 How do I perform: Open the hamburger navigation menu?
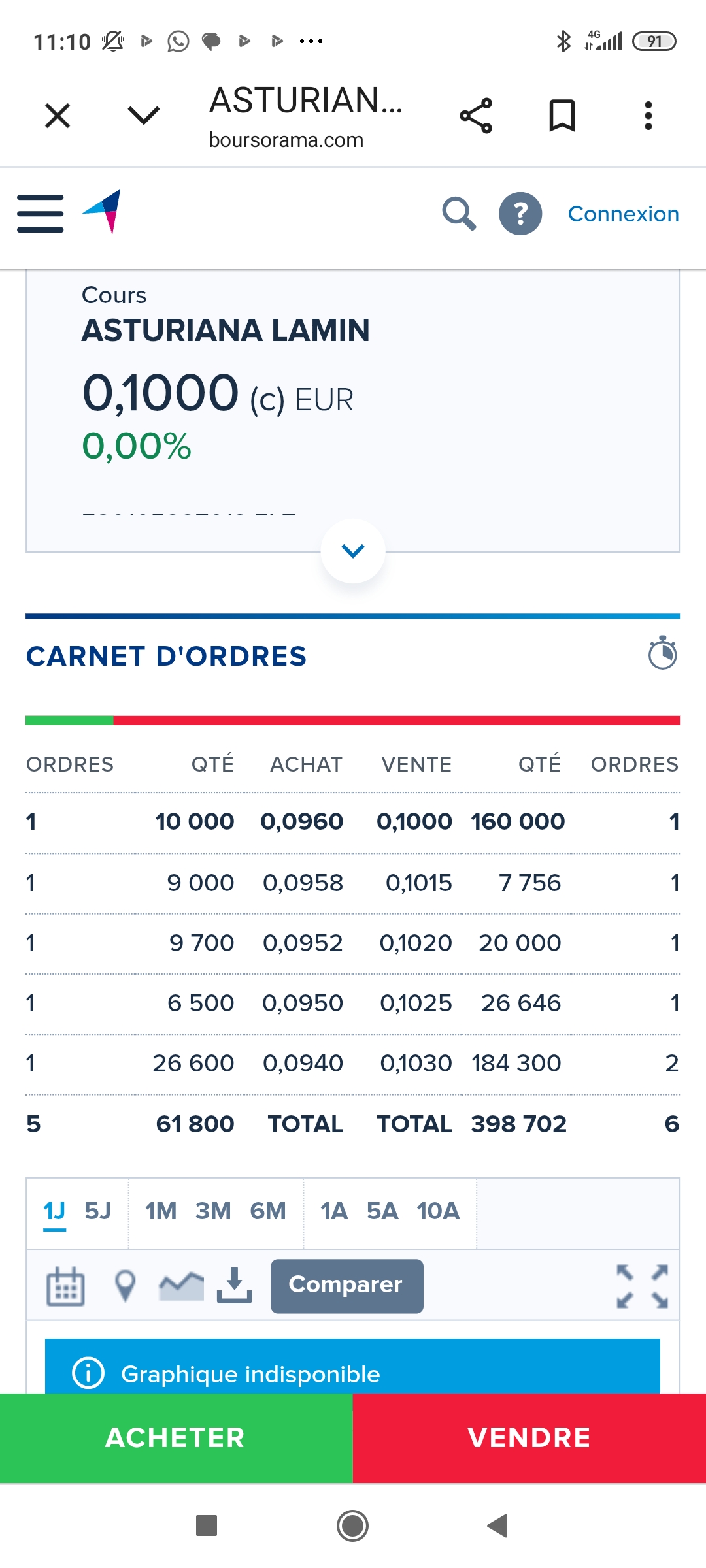pyautogui.click(x=41, y=214)
